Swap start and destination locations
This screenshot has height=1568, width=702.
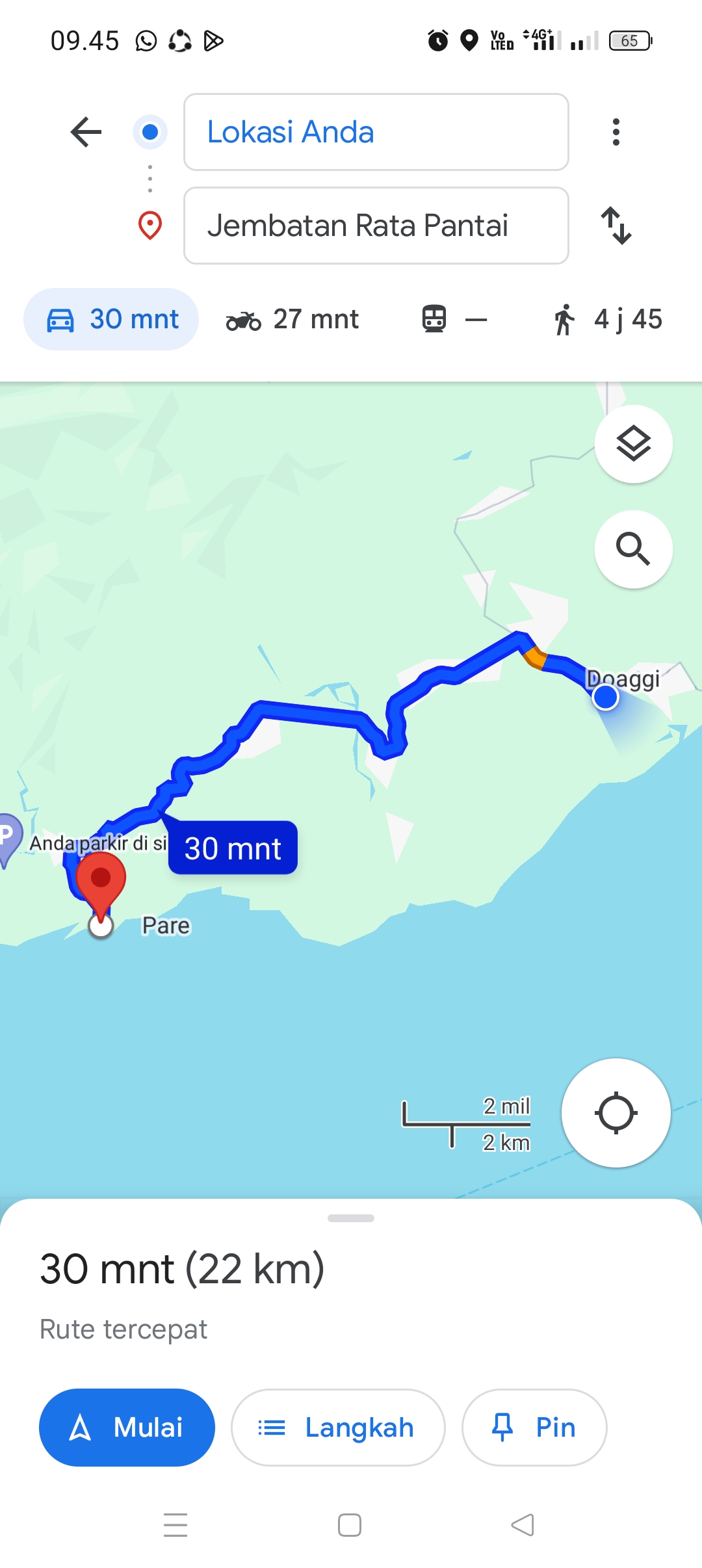616,226
